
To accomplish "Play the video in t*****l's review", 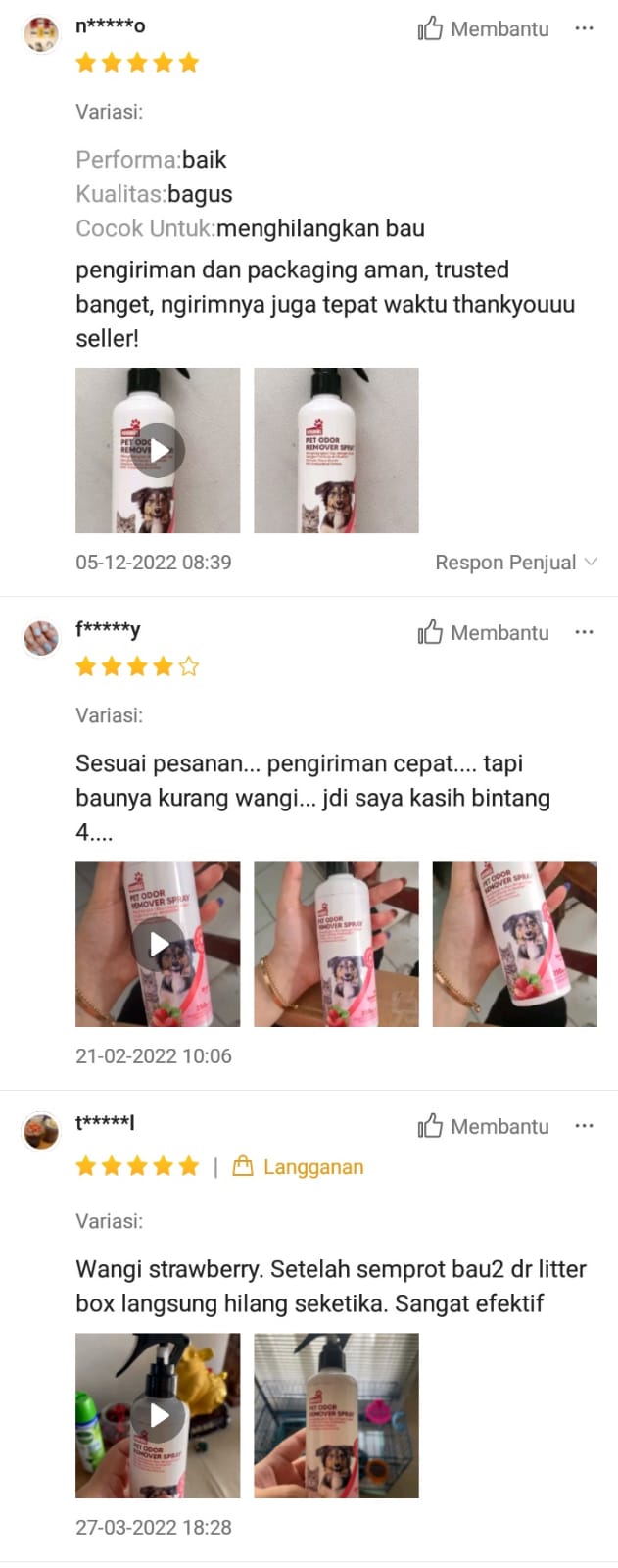I will click(x=158, y=1415).
